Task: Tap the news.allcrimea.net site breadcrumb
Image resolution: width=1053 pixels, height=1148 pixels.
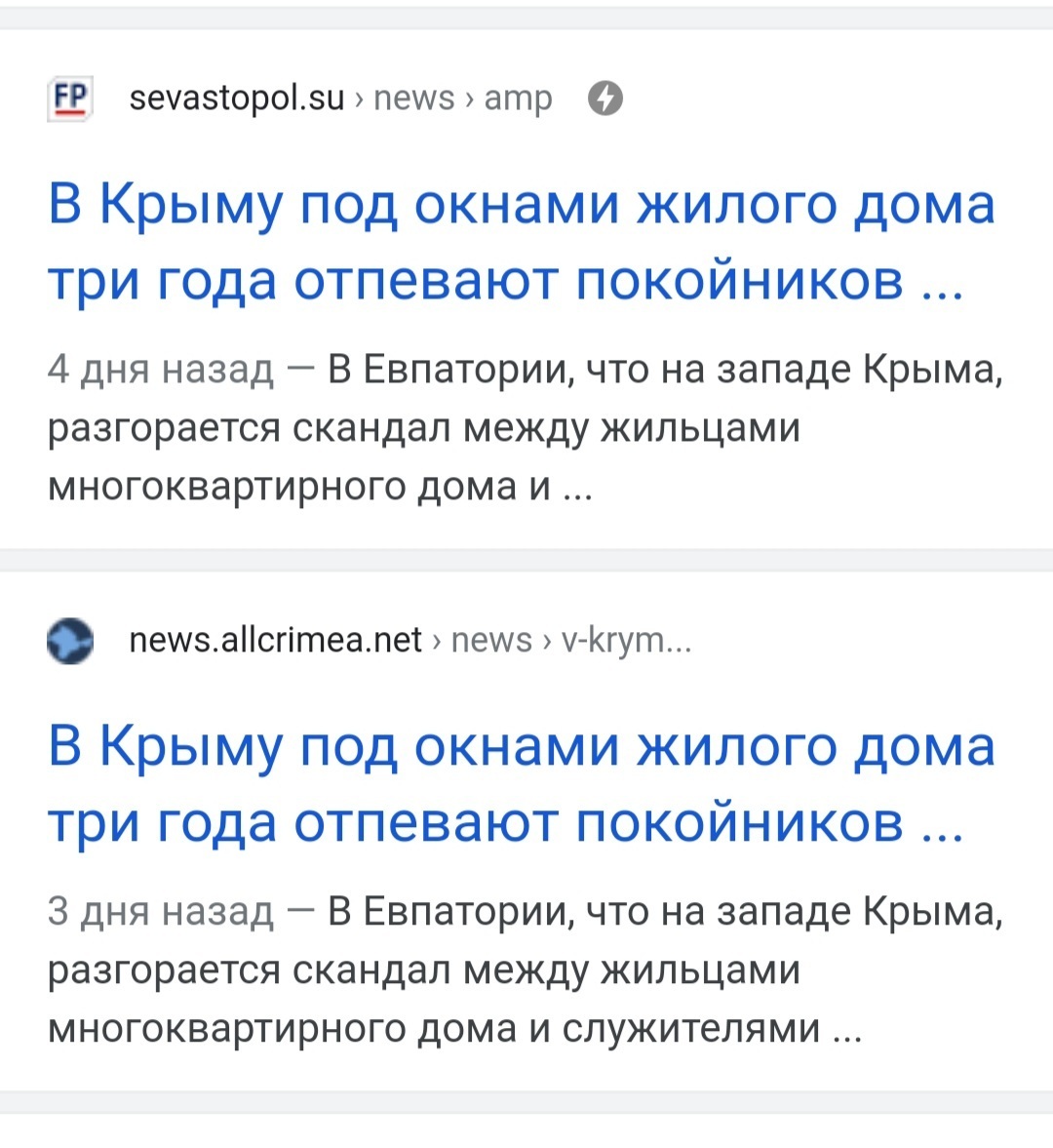Action: [x=409, y=641]
